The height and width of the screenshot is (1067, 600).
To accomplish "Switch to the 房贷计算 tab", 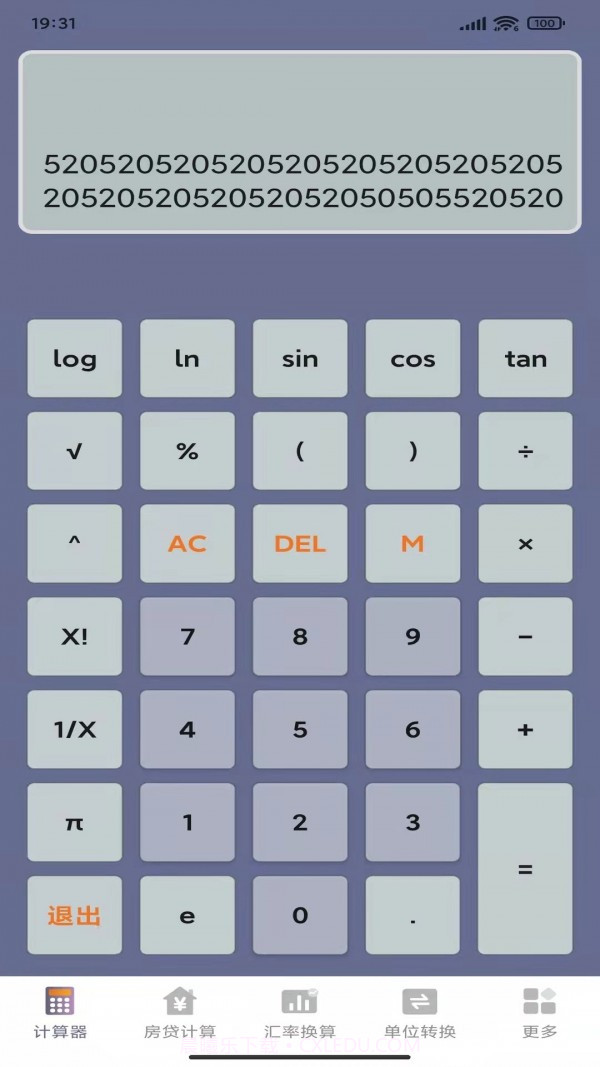I will click(180, 1012).
